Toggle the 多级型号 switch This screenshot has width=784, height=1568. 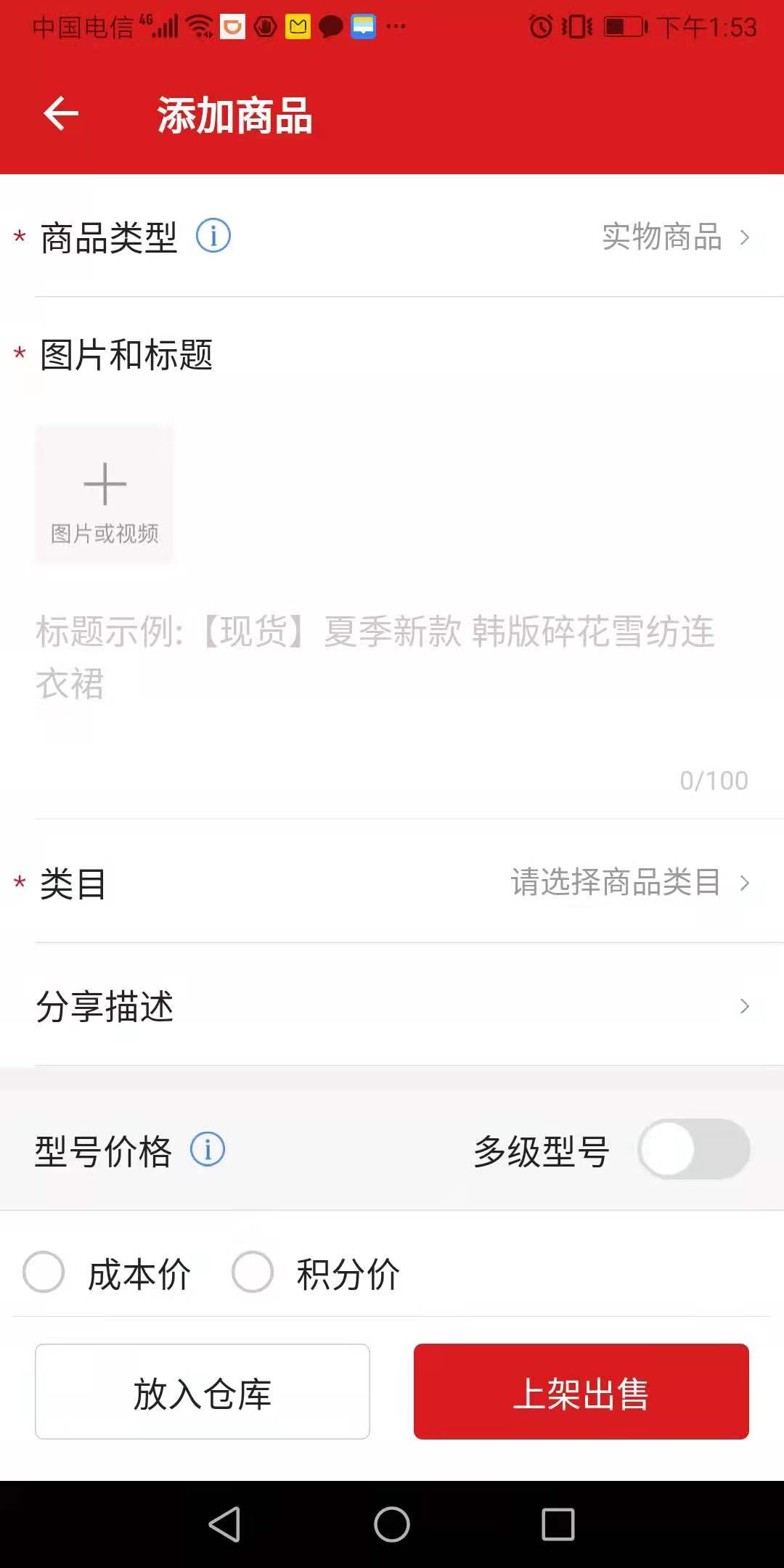click(x=693, y=1149)
